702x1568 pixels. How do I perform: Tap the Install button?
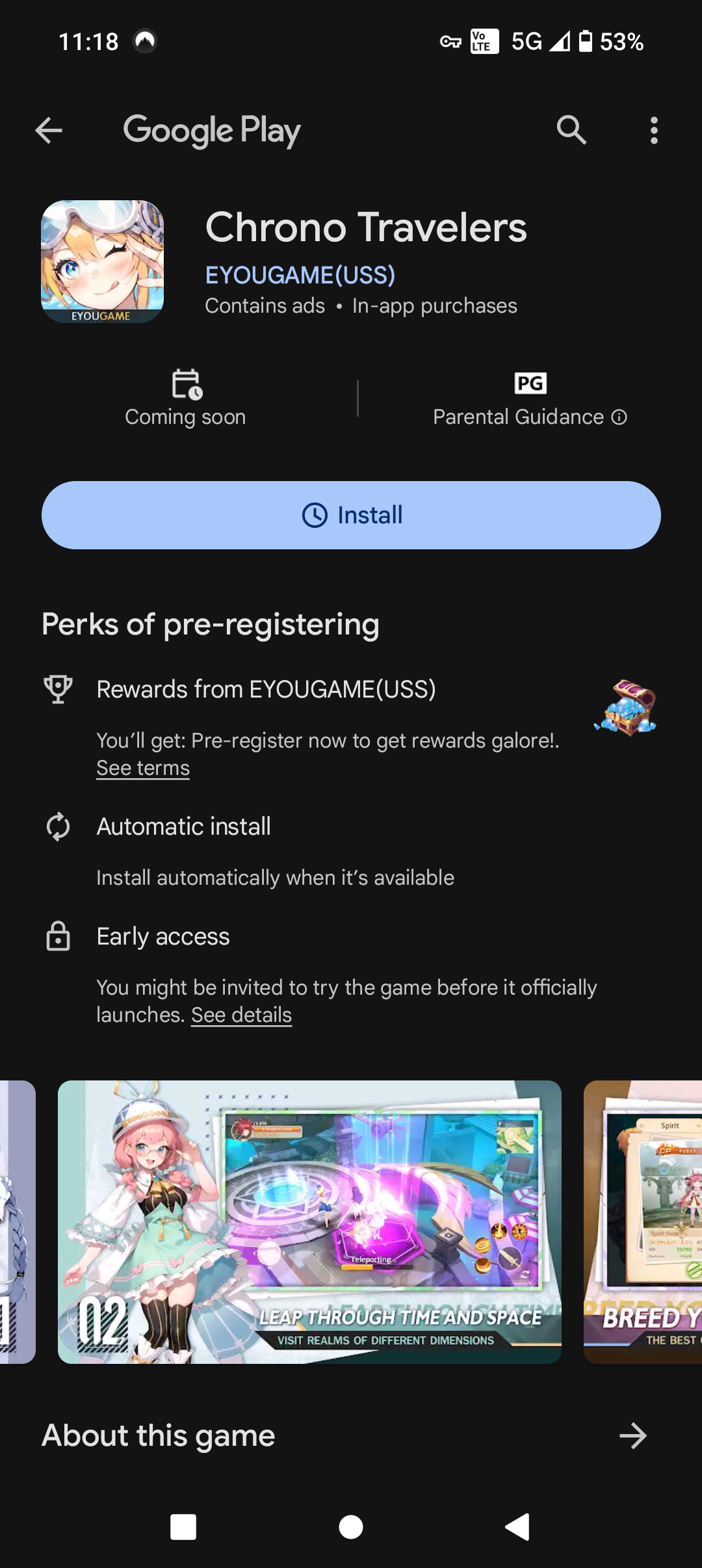[351, 515]
